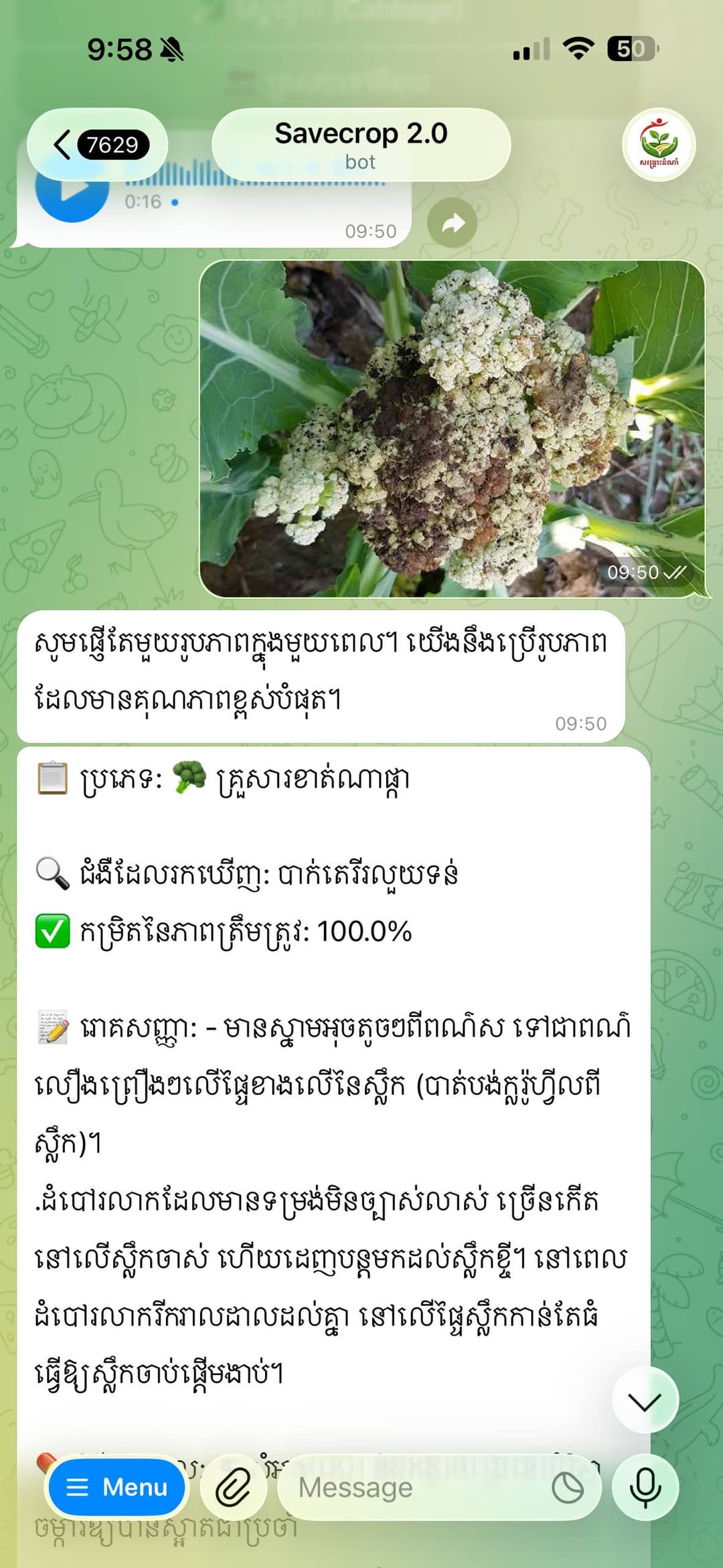Viewport: 723px width, 1568px height.
Task: Tap the 09:50 photo timestamp
Action: [634, 572]
